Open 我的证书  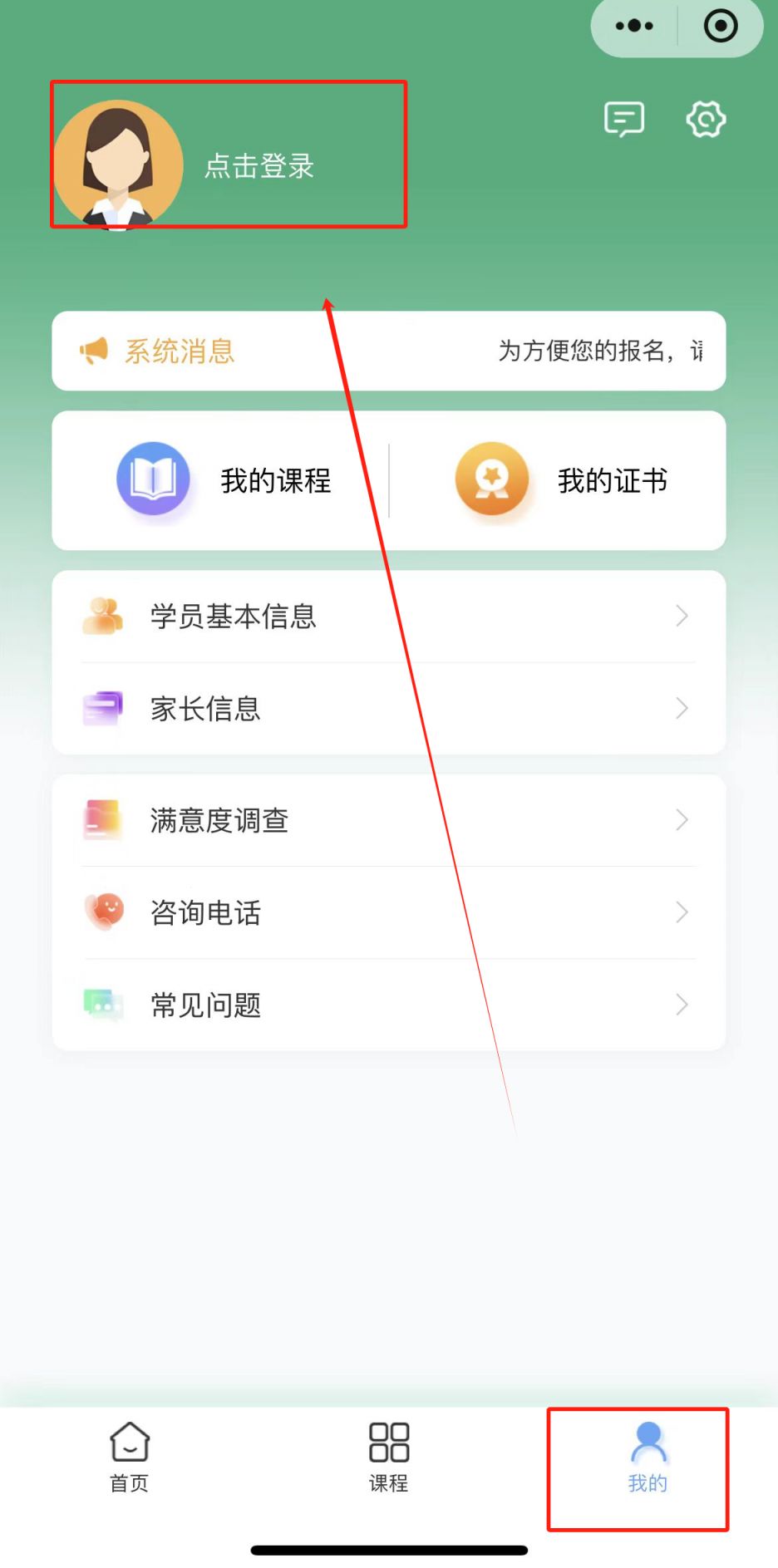(561, 480)
